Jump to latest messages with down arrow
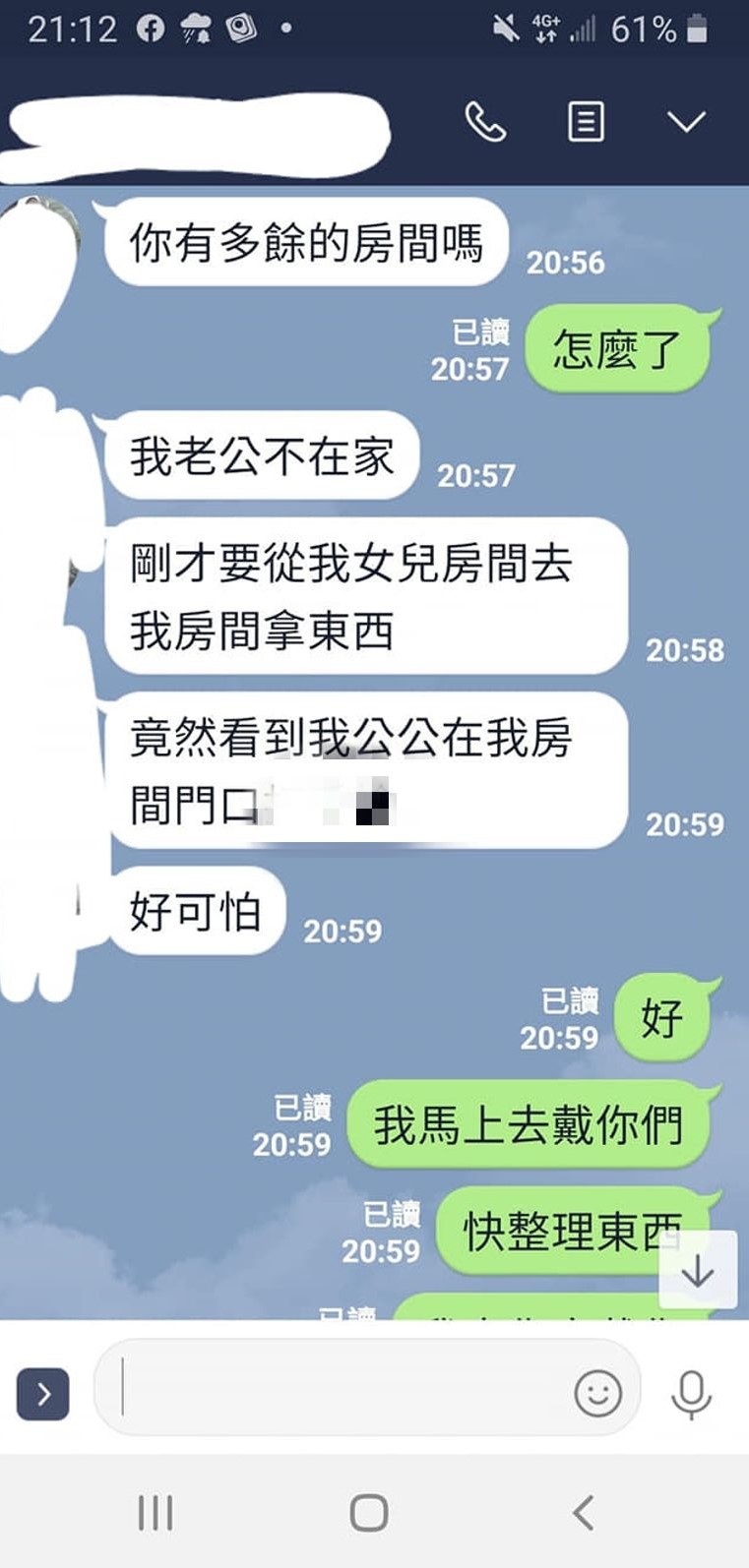 [698, 1271]
